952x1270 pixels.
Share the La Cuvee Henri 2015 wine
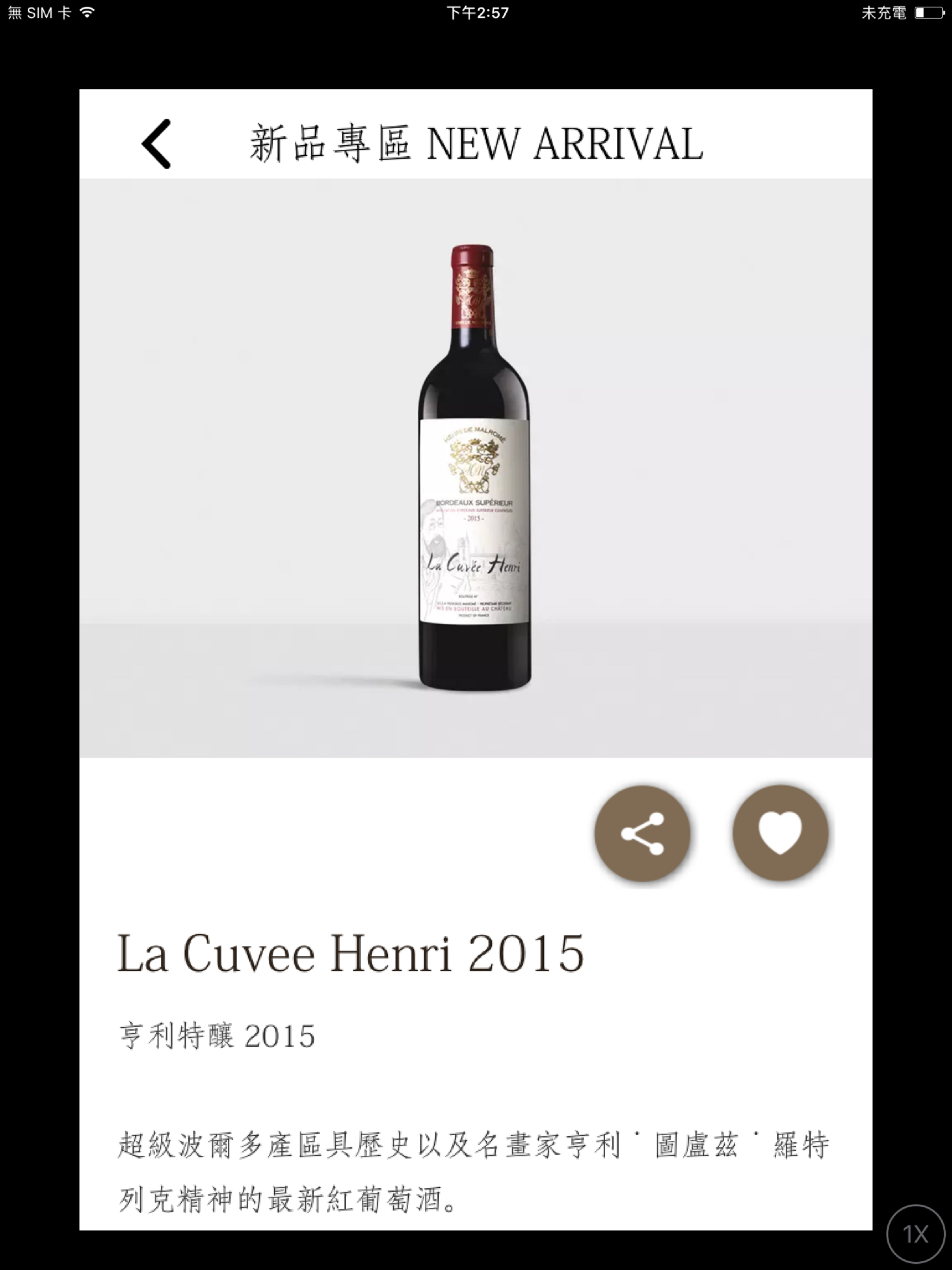(642, 833)
